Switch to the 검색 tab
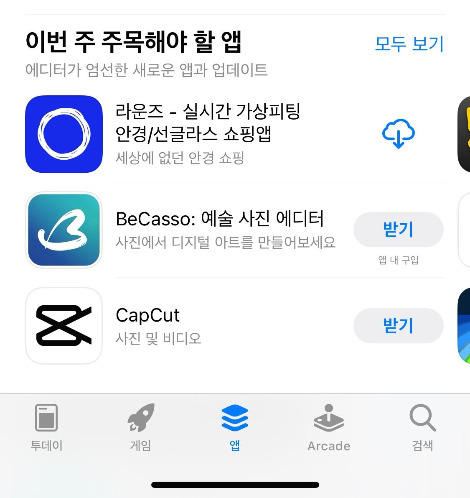The image size is (470, 498). click(423, 428)
